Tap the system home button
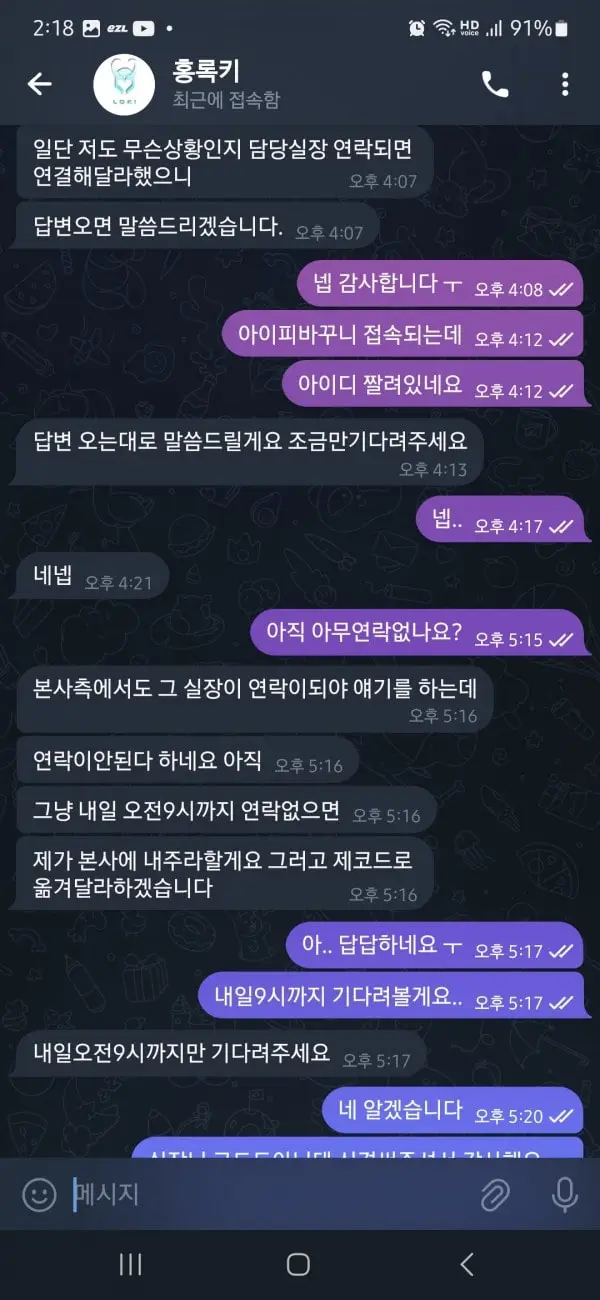This screenshot has width=600, height=1300. click(x=298, y=1265)
